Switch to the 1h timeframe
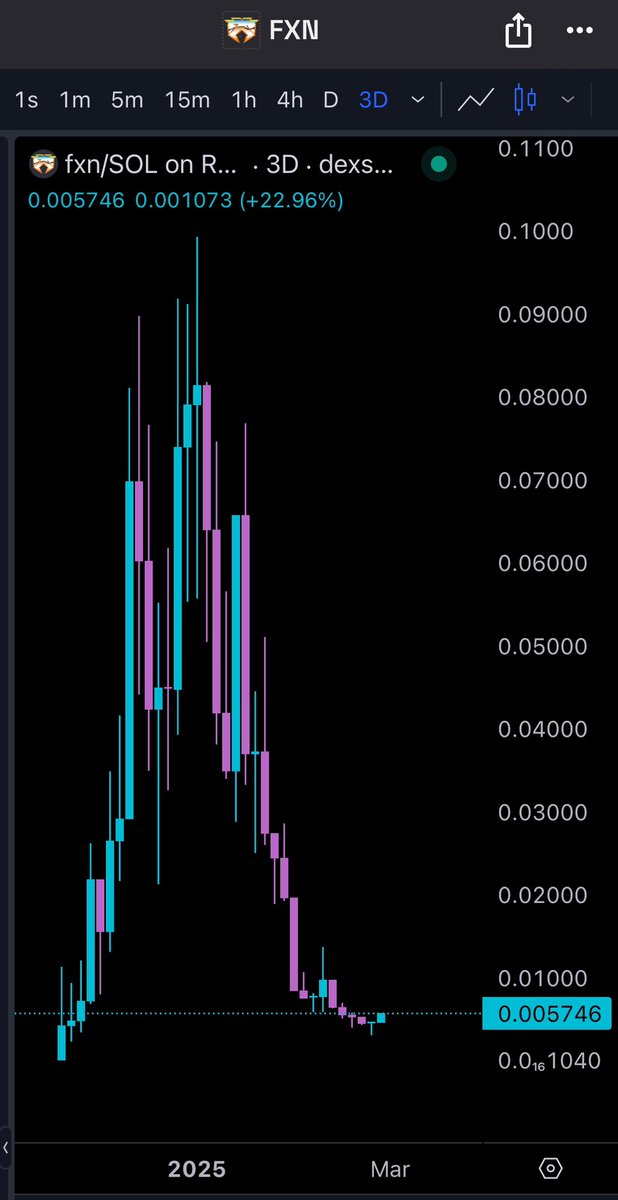The height and width of the screenshot is (1200, 618). click(243, 100)
